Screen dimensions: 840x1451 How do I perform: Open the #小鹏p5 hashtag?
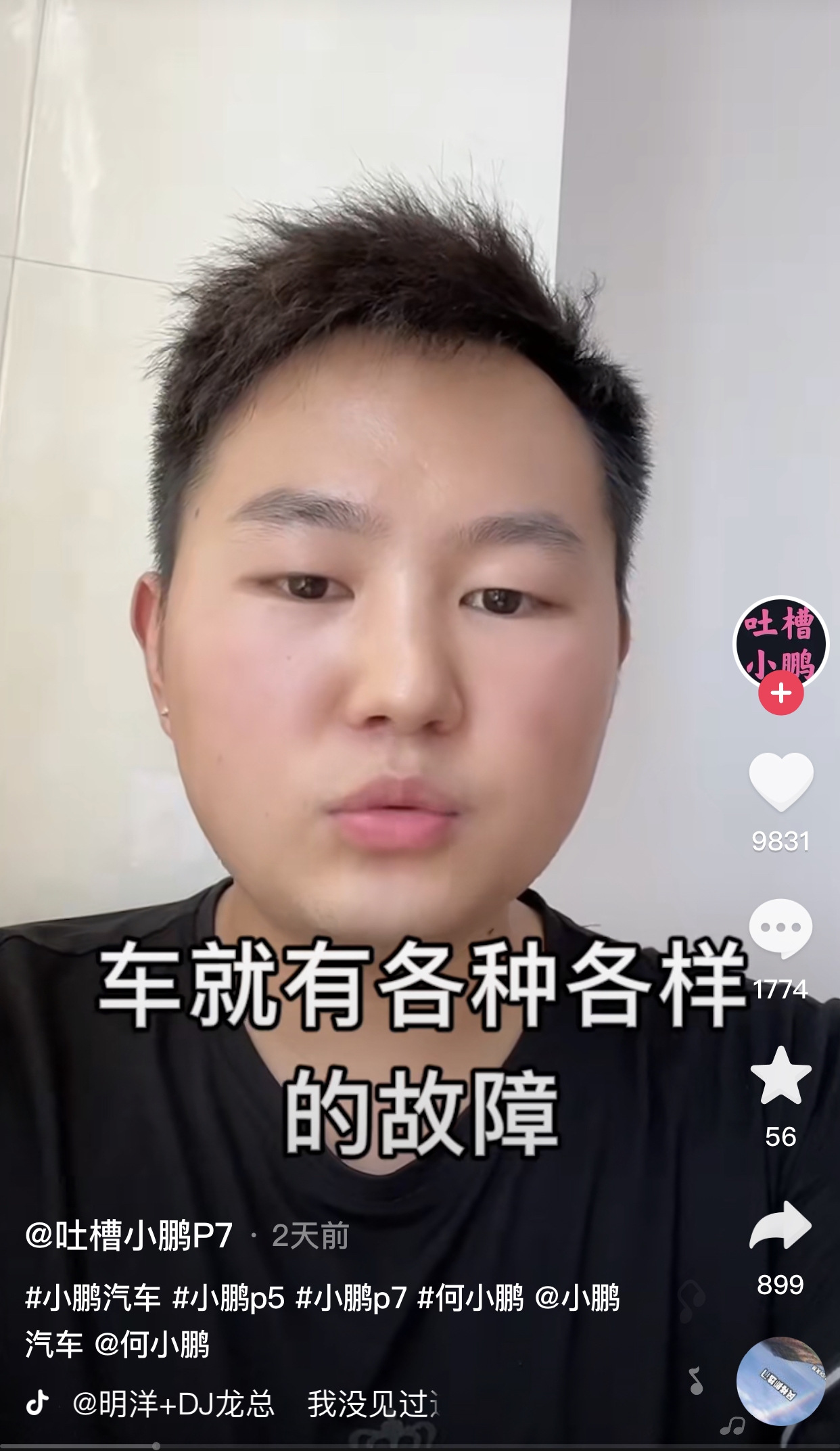229,1298
